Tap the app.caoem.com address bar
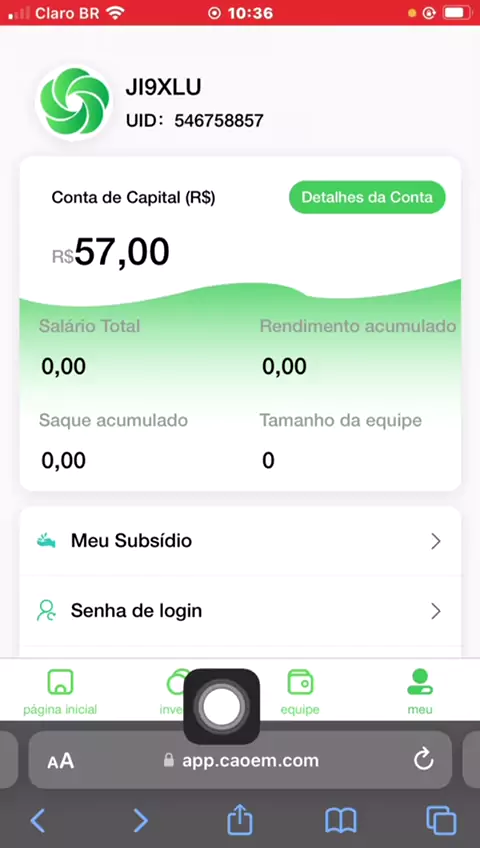Image resolution: width=480 pixels, height=848 pixels. (x=240, y=760)
